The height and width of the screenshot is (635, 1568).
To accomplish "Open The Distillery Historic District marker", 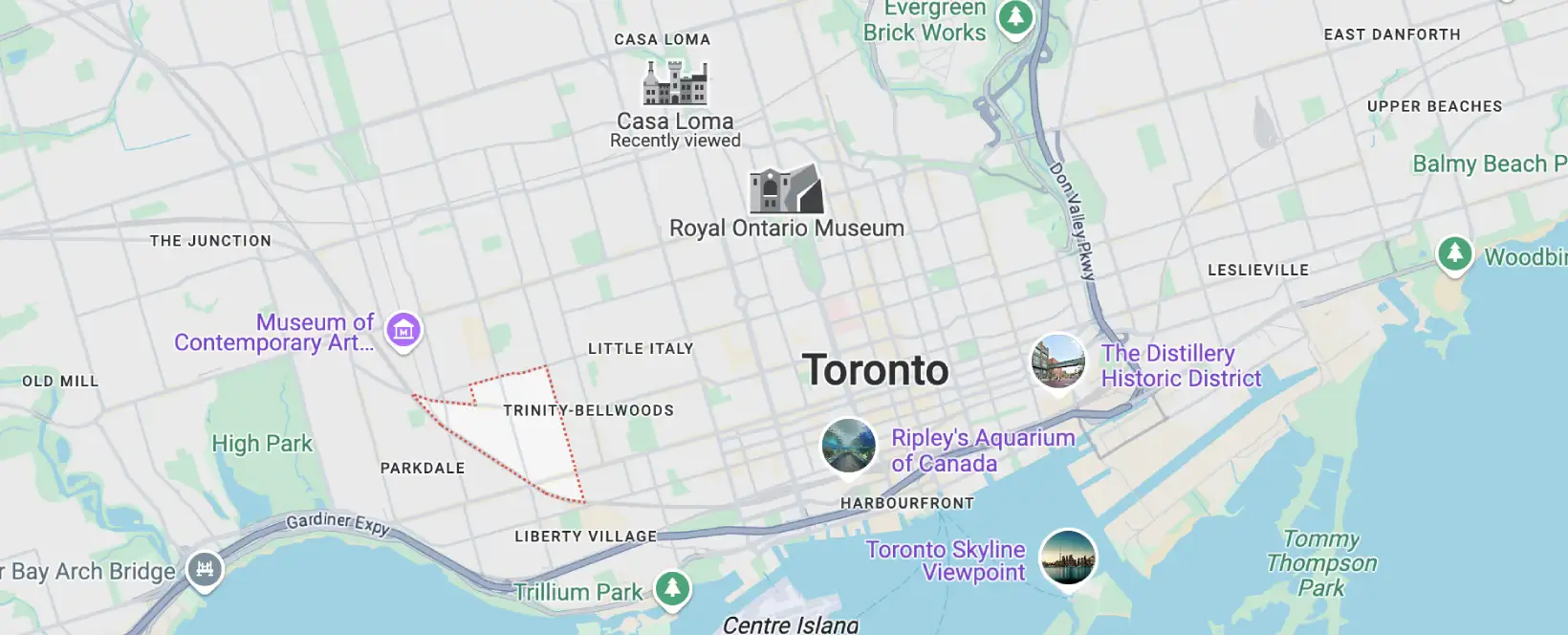I will pos(1057,361).
